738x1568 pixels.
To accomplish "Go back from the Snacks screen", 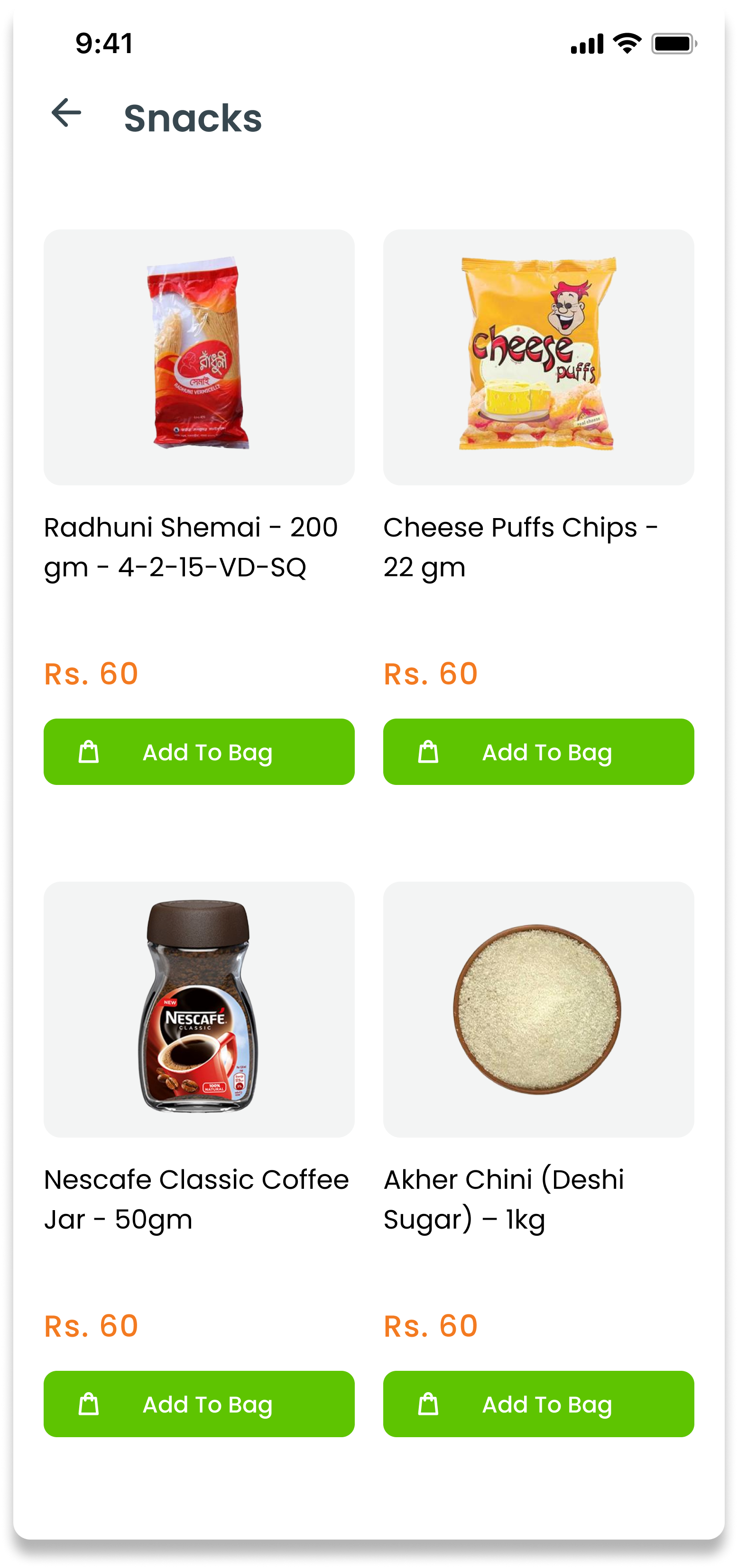I will [x=66, y=113].
